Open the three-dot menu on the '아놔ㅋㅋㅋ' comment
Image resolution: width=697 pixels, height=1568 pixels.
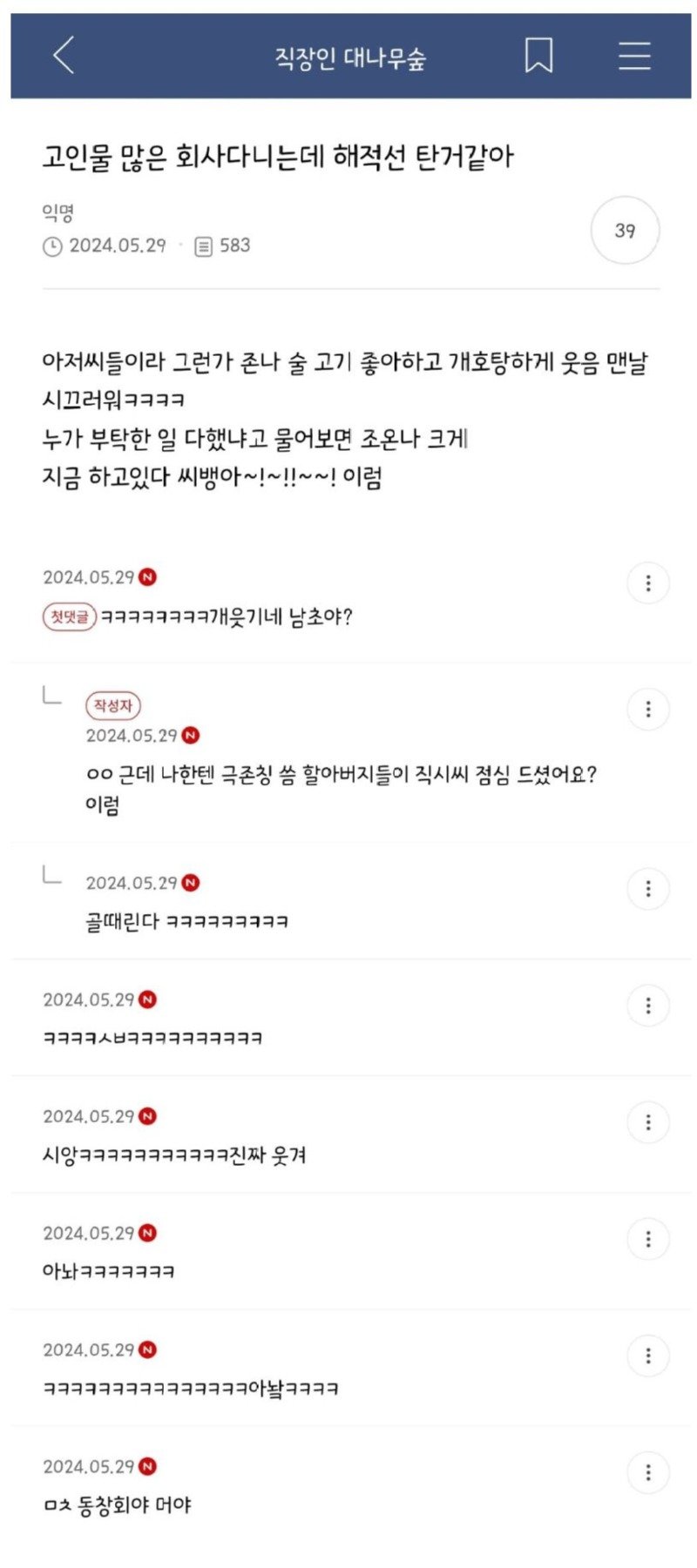[647, 1239]
